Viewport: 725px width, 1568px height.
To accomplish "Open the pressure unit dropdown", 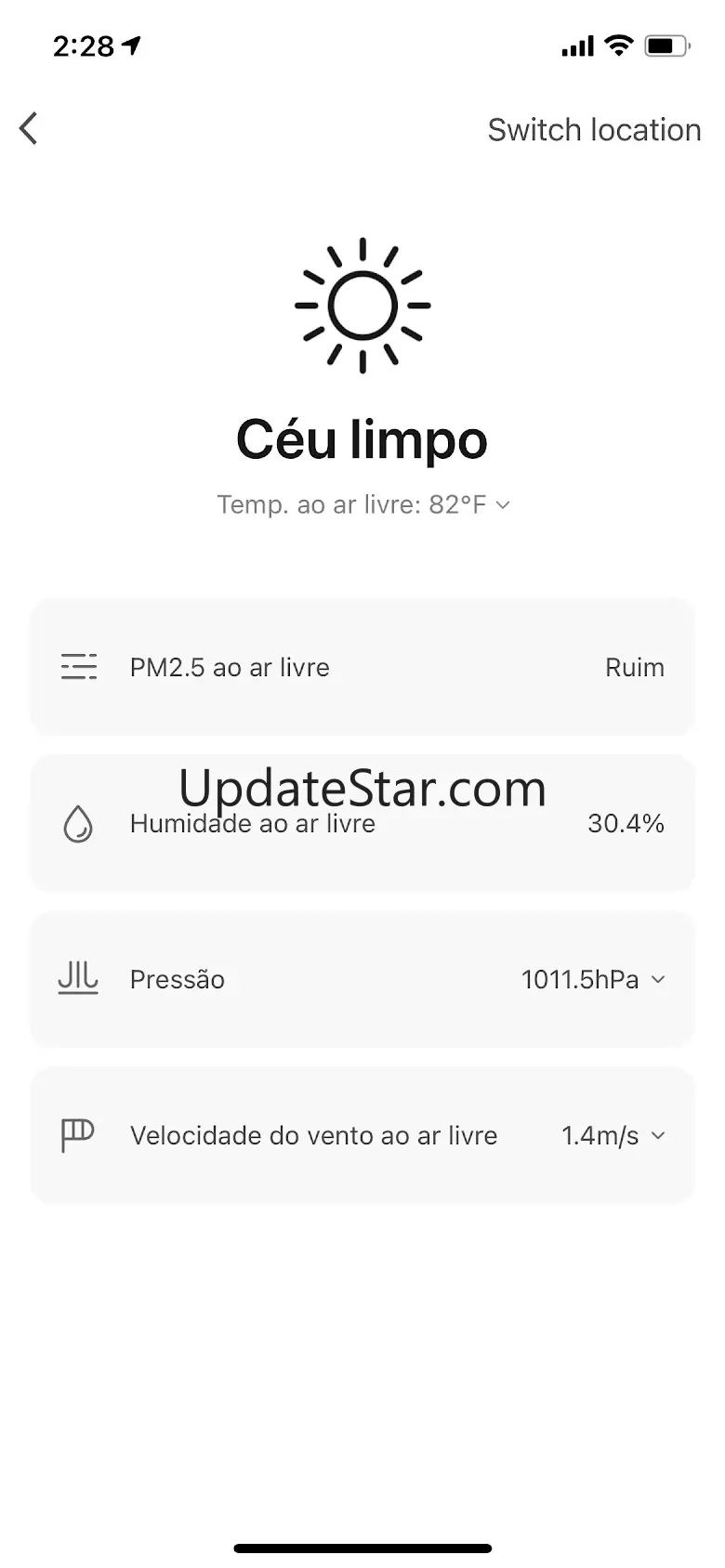I will [658, 979].
